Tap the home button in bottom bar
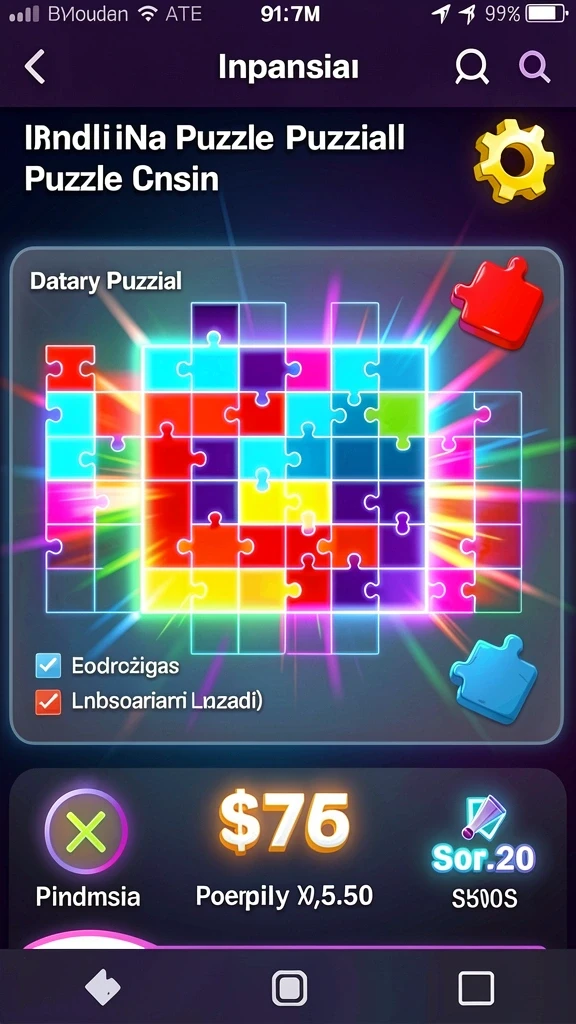 pos(289,987)
